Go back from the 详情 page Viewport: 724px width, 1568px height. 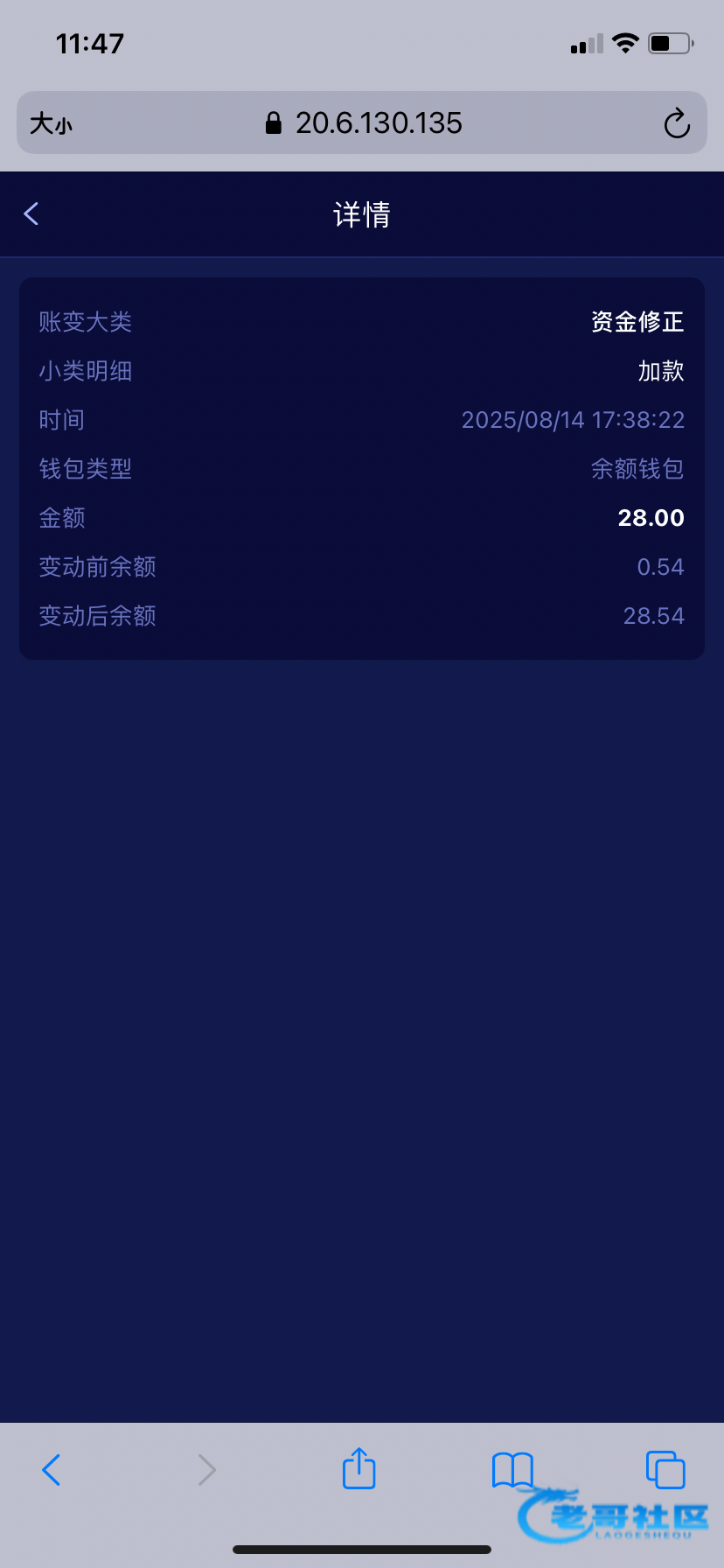click(31, 213)
